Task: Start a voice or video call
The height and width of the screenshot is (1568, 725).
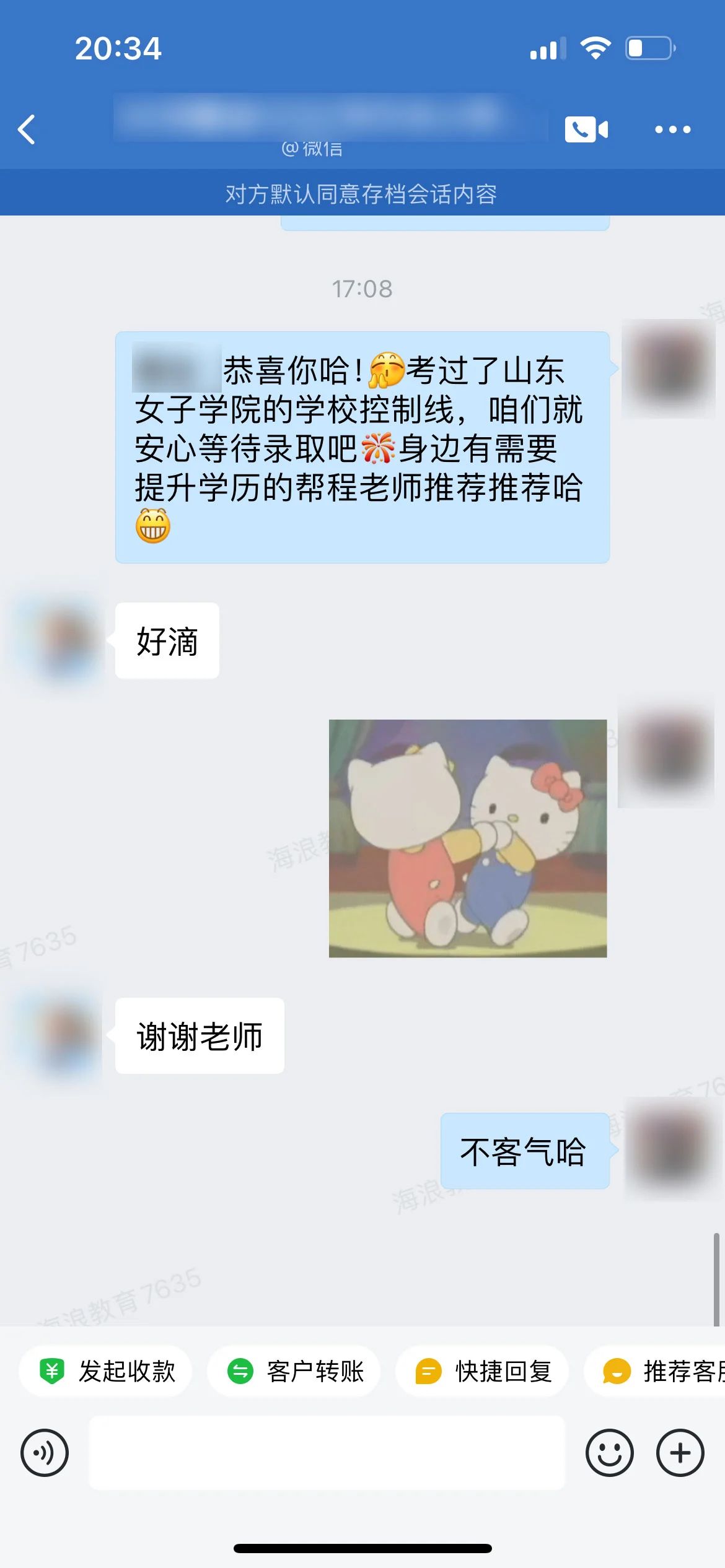Action: (x=586, y=129)
